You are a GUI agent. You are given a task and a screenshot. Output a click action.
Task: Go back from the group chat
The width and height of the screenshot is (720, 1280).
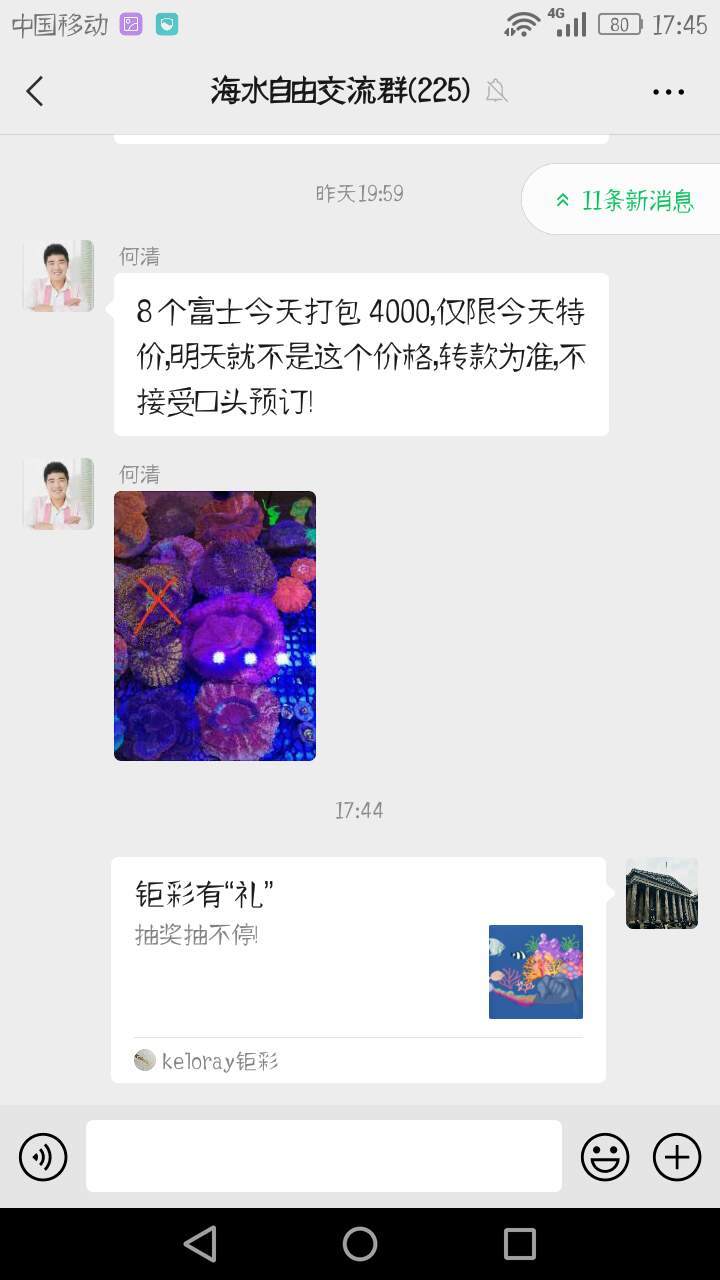(x=35, y=92)
